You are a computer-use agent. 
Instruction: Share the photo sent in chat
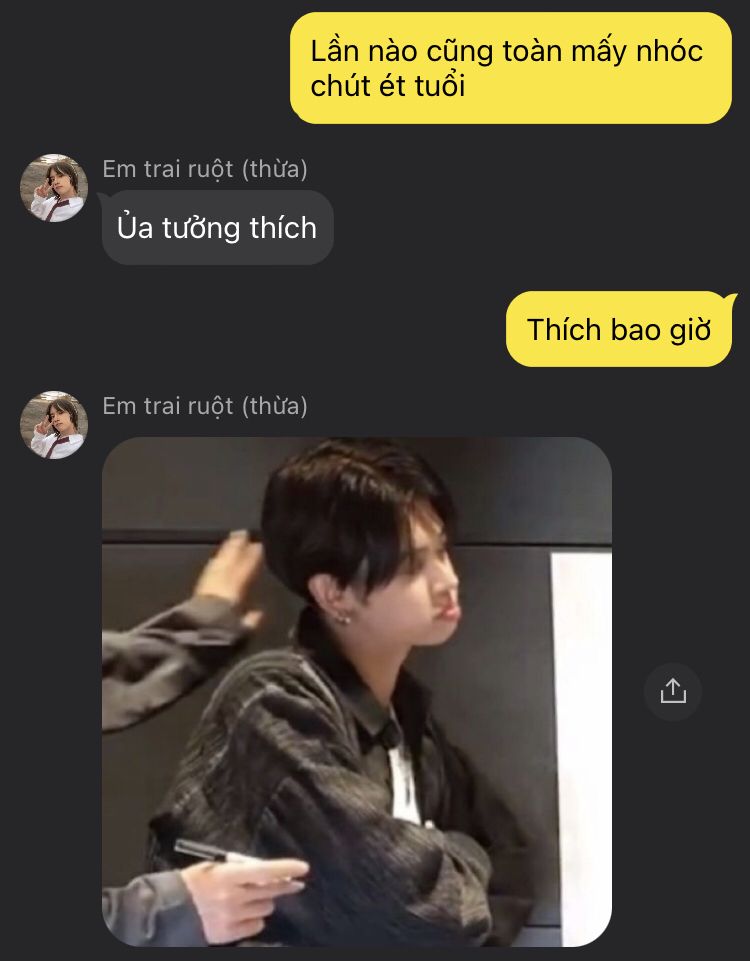pyautogui.click(x=673, y=691)
